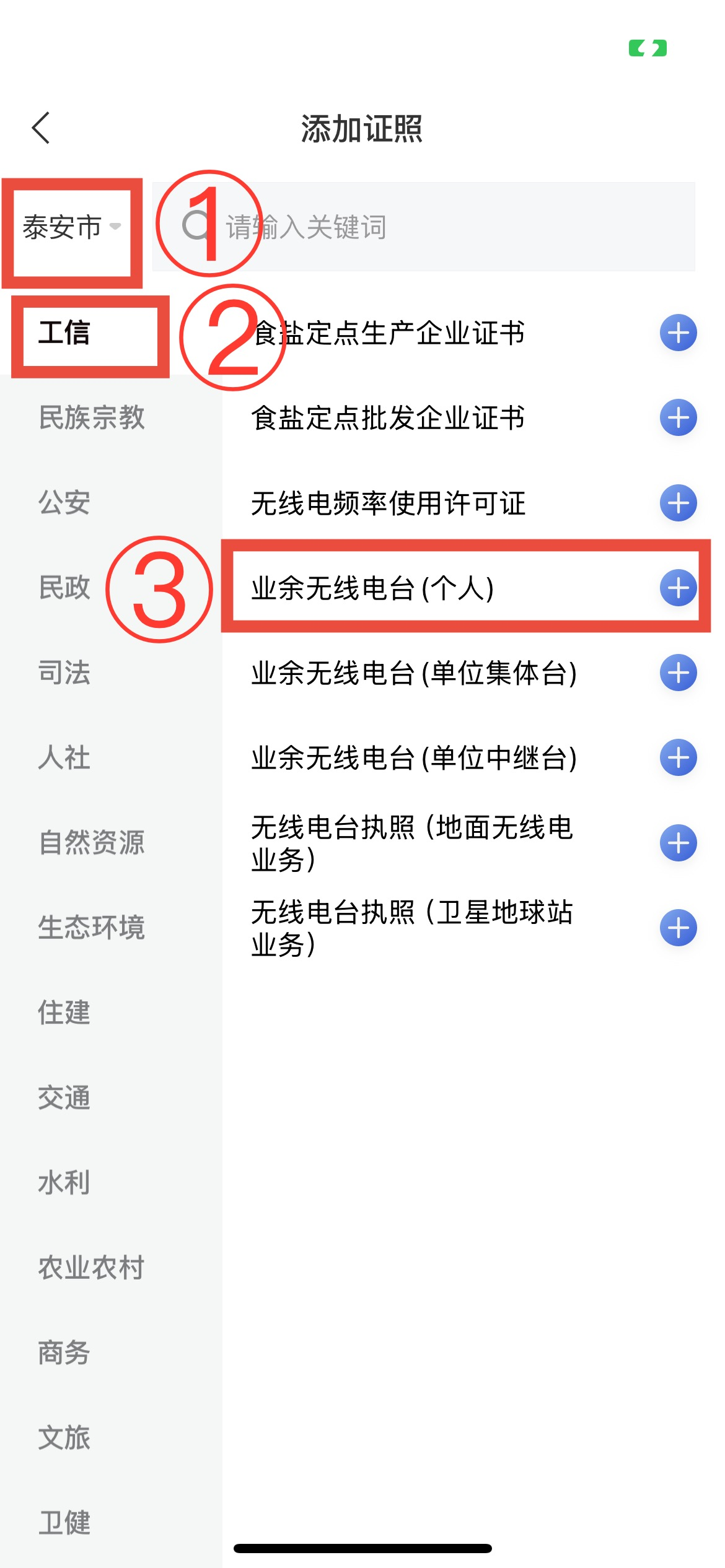Switch to the 生态环境 category

point(92,928)
